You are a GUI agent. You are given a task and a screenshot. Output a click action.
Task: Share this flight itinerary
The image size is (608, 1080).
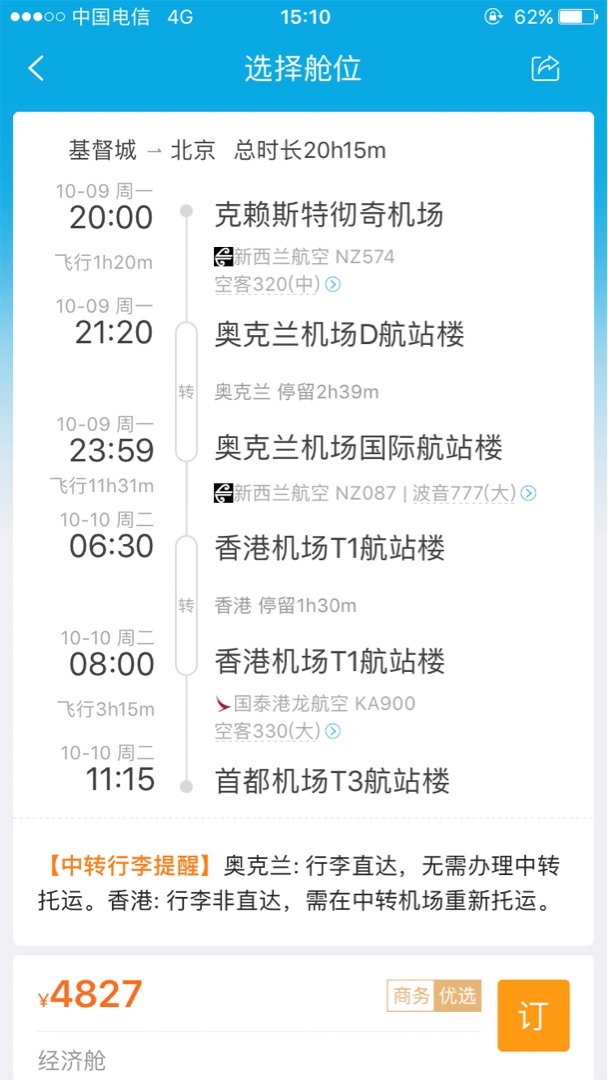click(x=545, y=68)
